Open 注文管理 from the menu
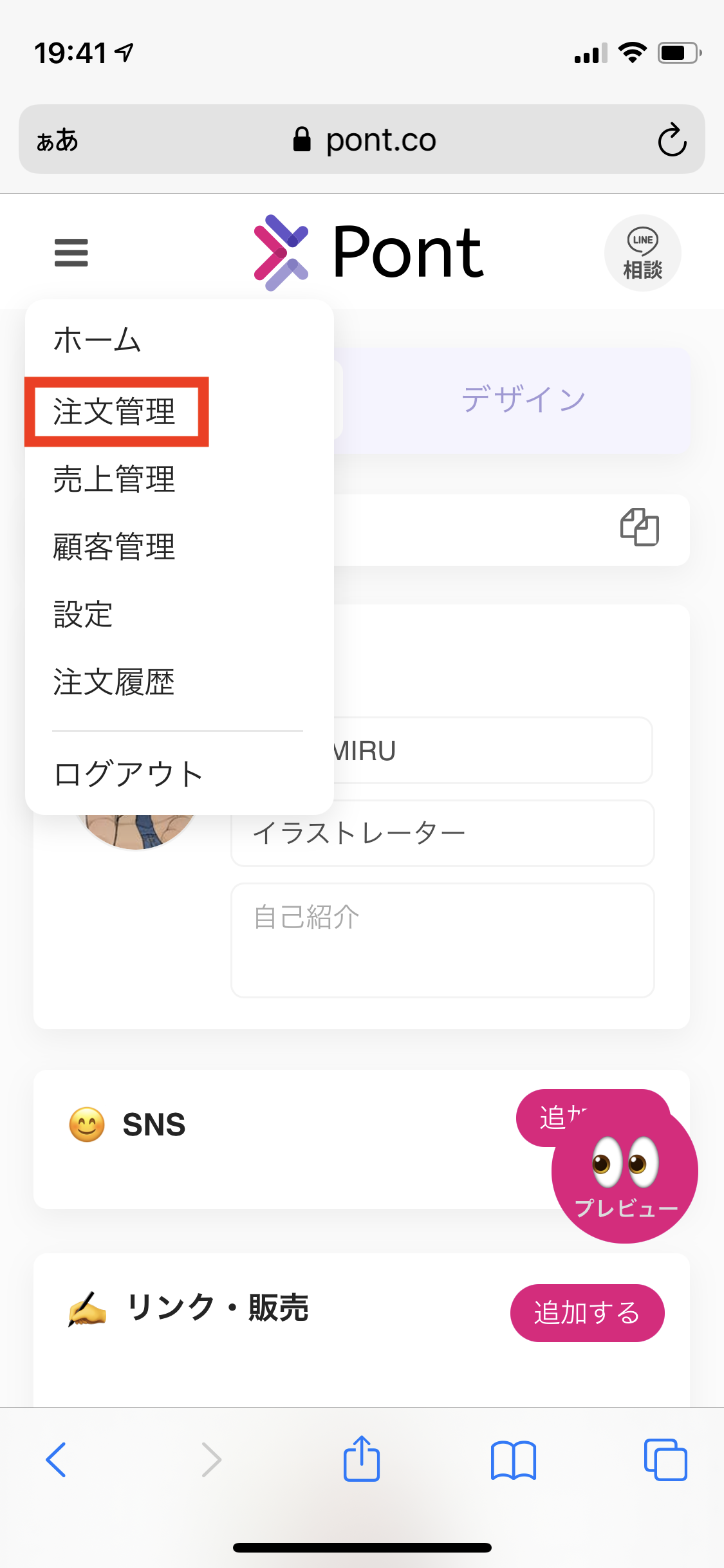Viewport: 724px width, 1568px height. coord(115,411)
